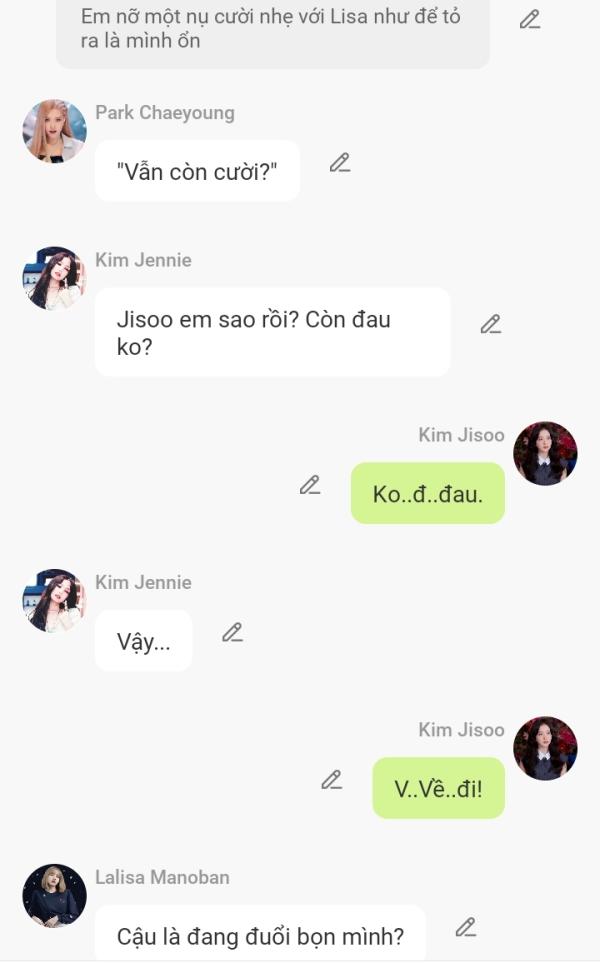This screenshot has width=600, height=963.
Task: Edit Kim Jisoo's "Ko..đ..đau." message
Action: [310, 485]
